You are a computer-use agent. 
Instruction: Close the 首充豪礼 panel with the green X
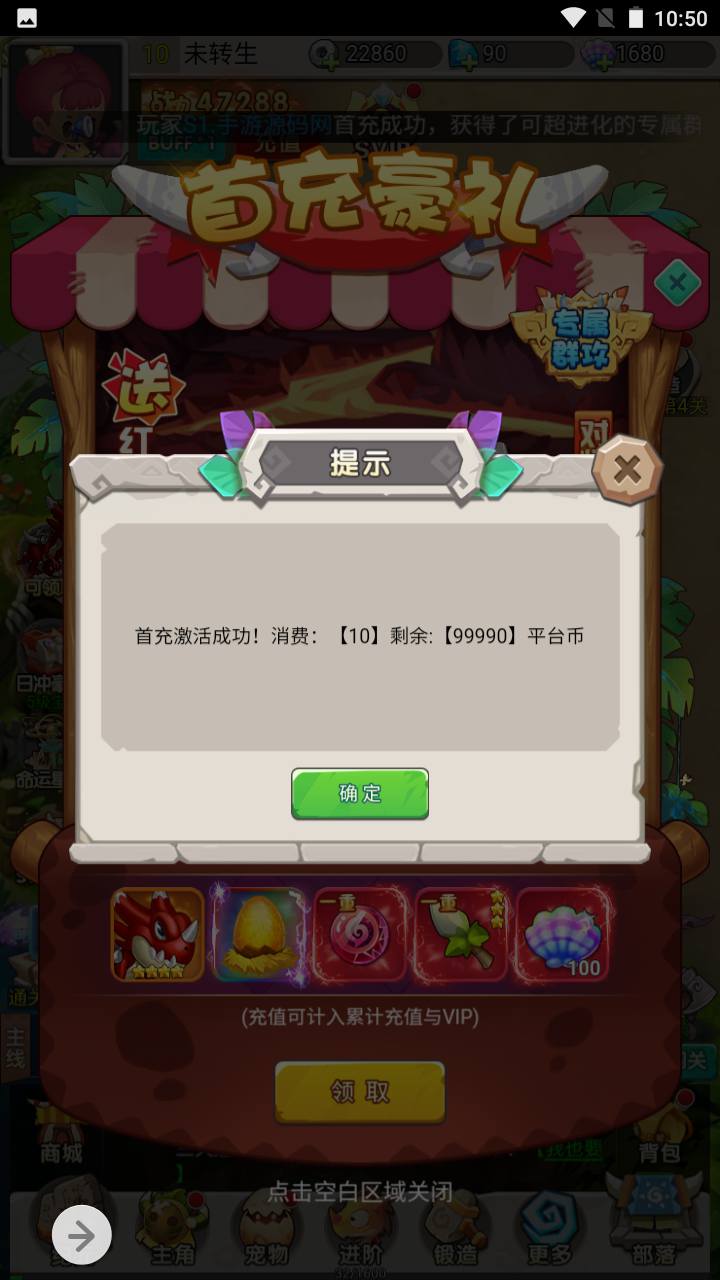[x=677, y=283]
